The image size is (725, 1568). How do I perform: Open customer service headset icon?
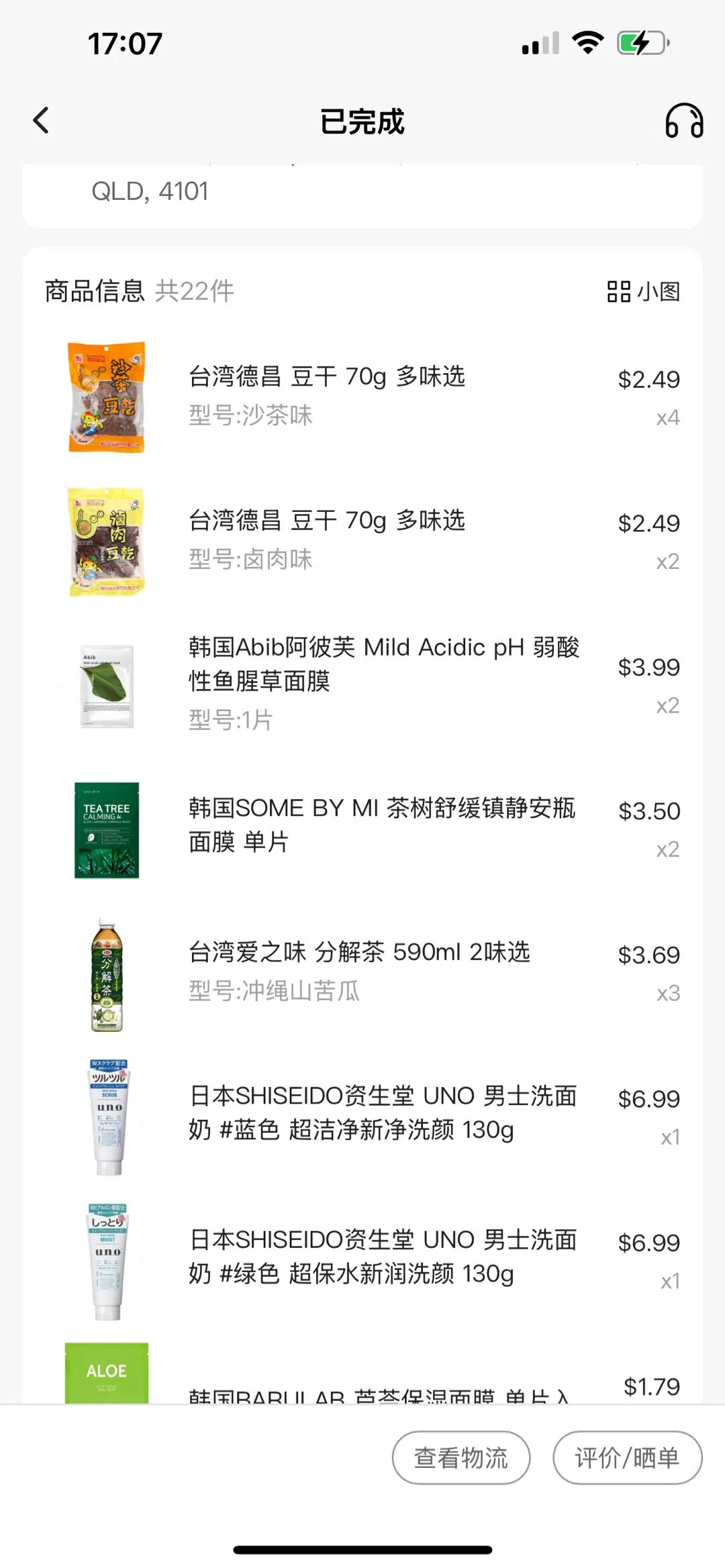pos(683,121)
